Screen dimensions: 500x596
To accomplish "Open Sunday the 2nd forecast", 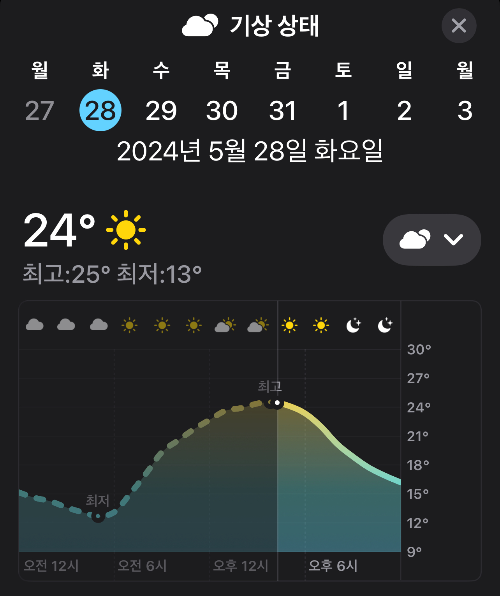I will 404,111.
